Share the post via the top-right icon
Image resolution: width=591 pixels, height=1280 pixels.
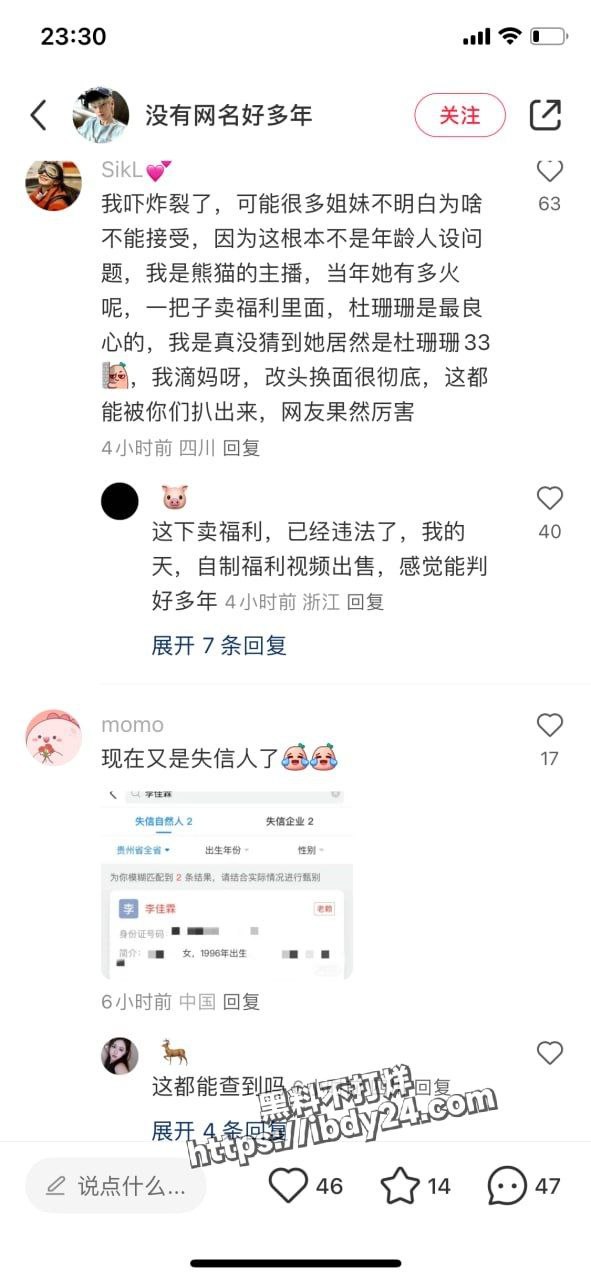pyautogui.click(x=545, y=115)
